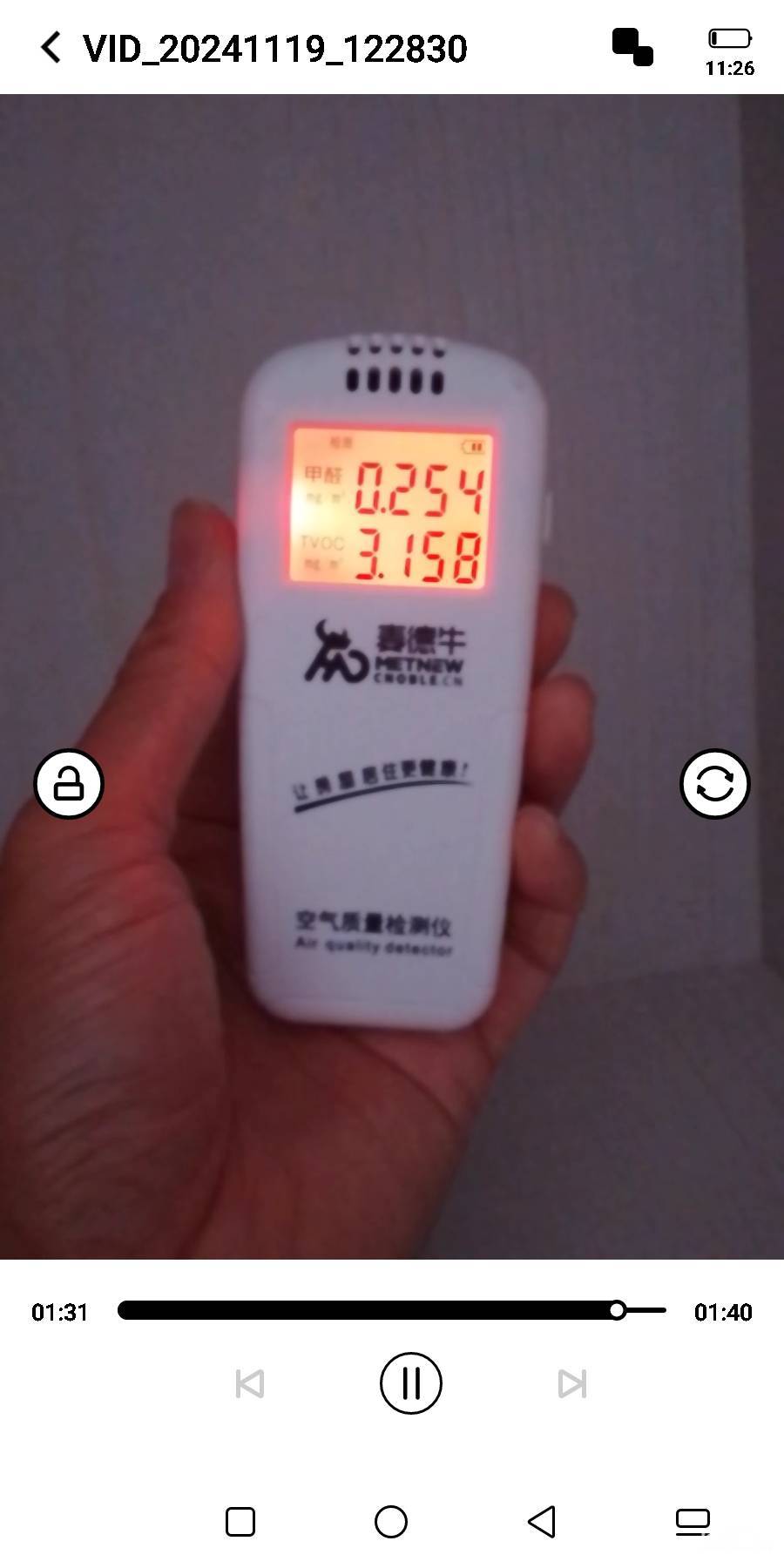Open the floating window mode icon

coord(632,48)
